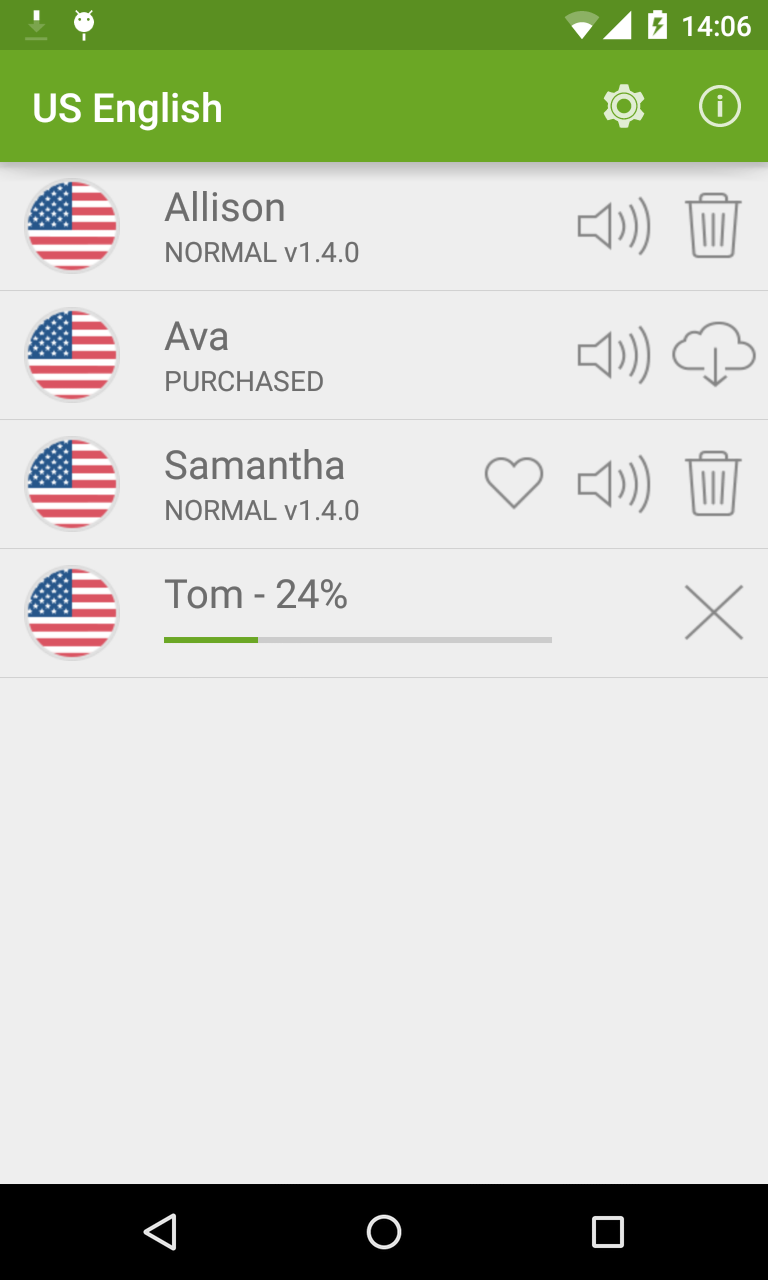Play a sample of Allison's voice
The width and height of the screenshot is (768, 1280).
coord(613,227)
